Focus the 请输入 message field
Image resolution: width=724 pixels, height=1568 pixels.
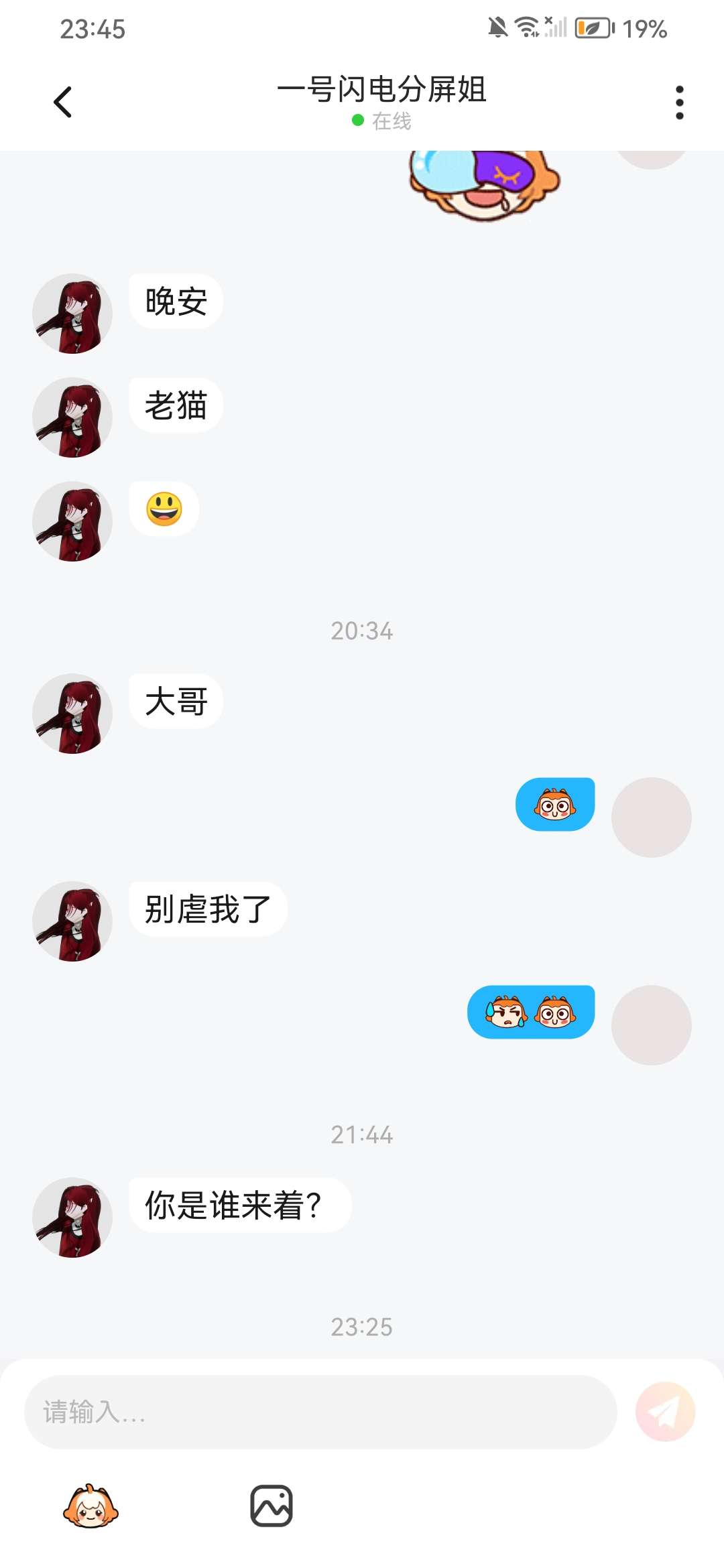[x=320, y=1412]
